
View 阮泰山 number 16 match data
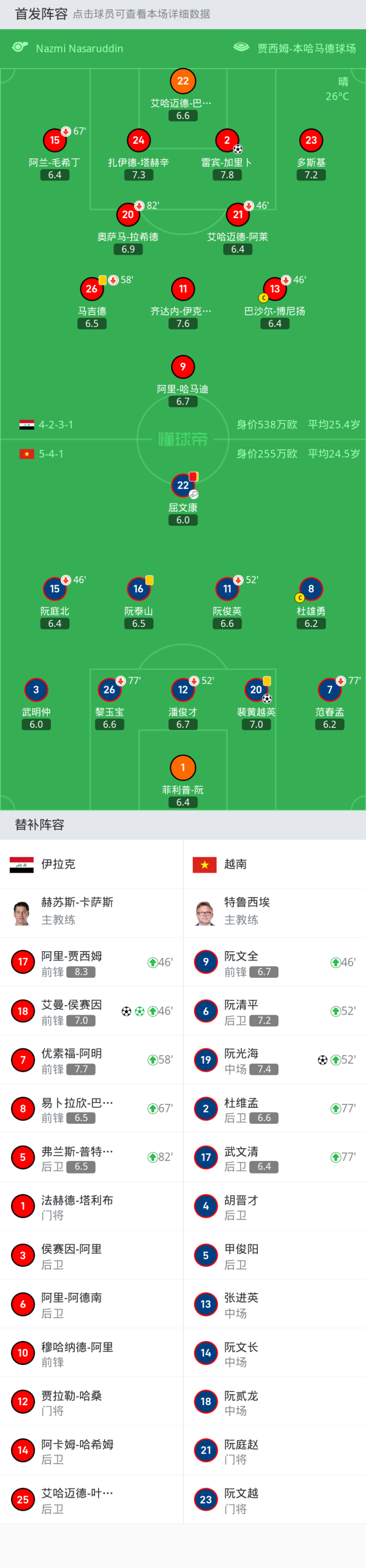(x=139, y=589)
